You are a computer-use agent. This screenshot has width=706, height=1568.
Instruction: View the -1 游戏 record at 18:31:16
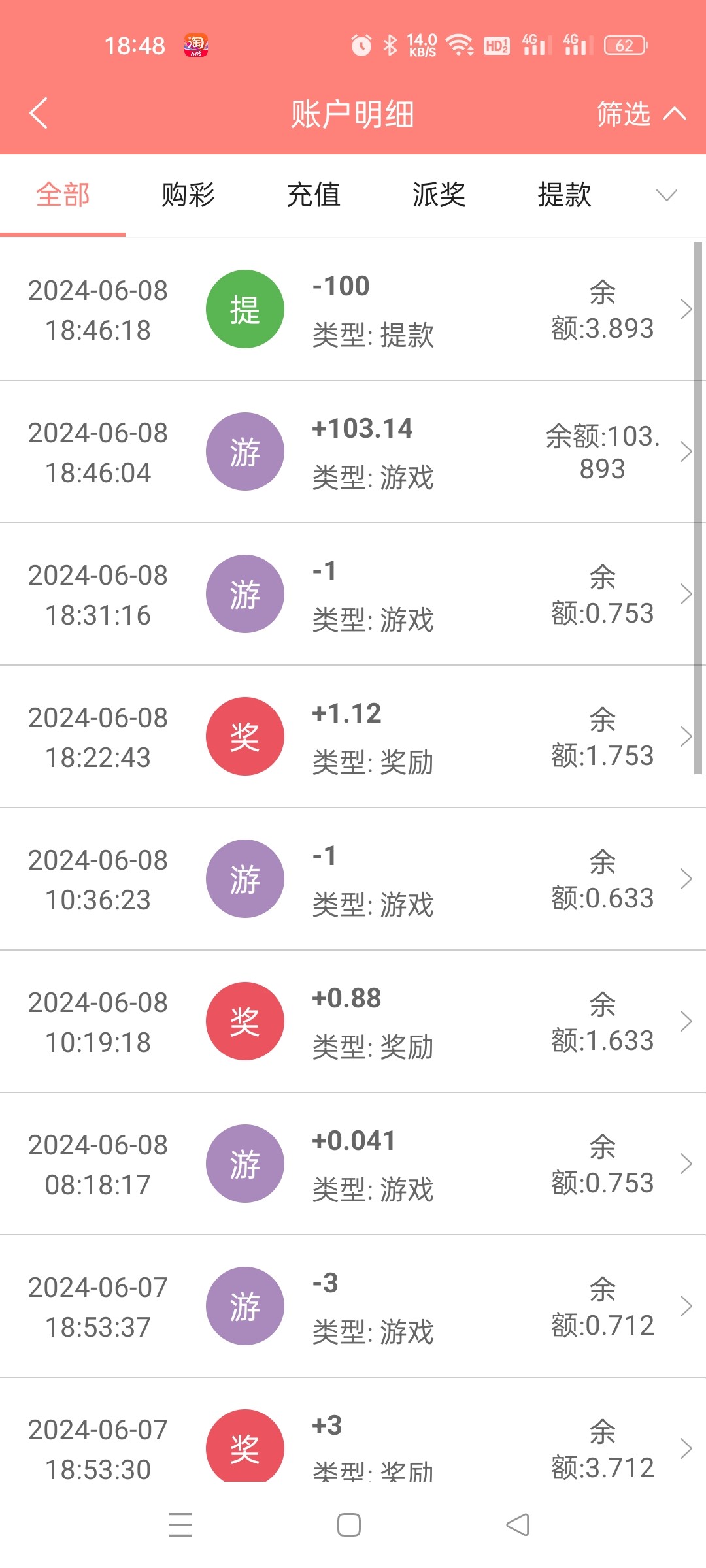(353, 595)
